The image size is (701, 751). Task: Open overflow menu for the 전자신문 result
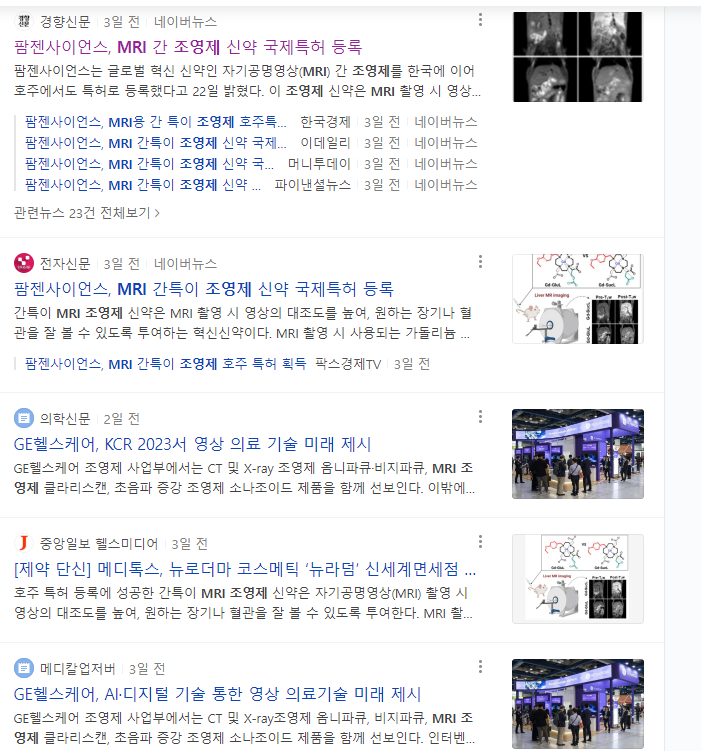point(481,263)
